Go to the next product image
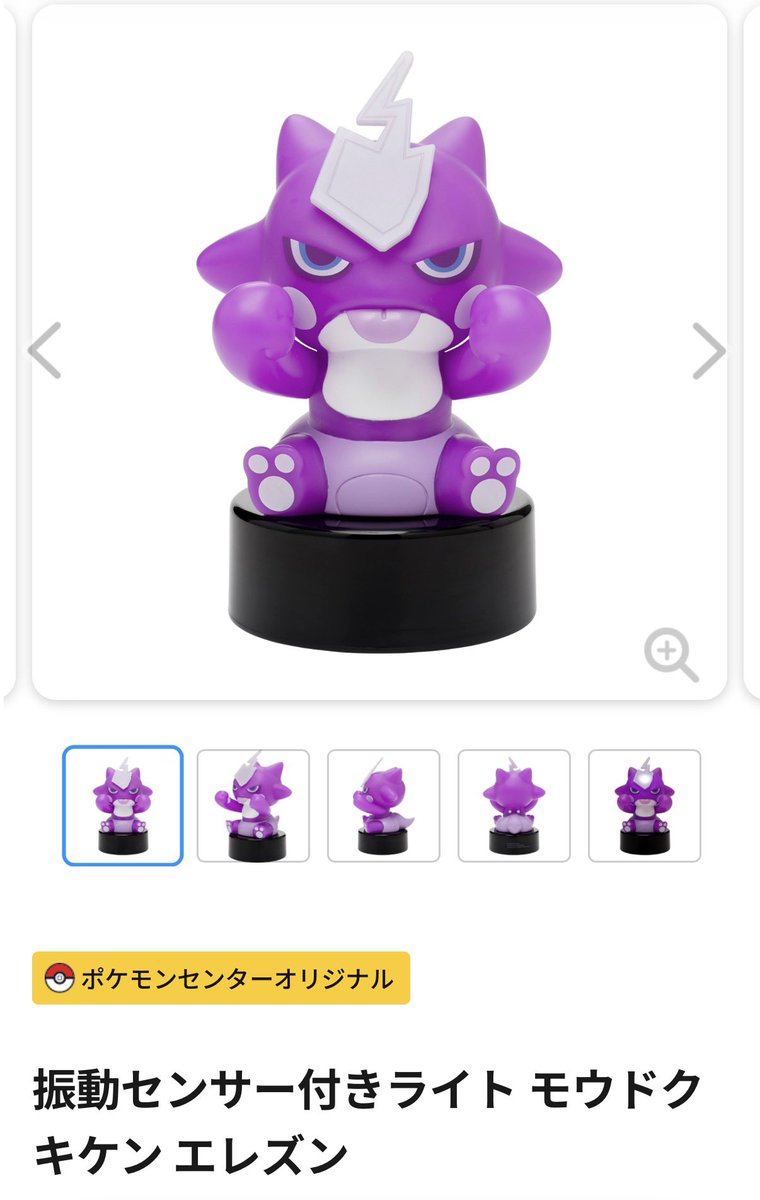760x1200 pixels. pyautogui.click(x=708, y=350)
